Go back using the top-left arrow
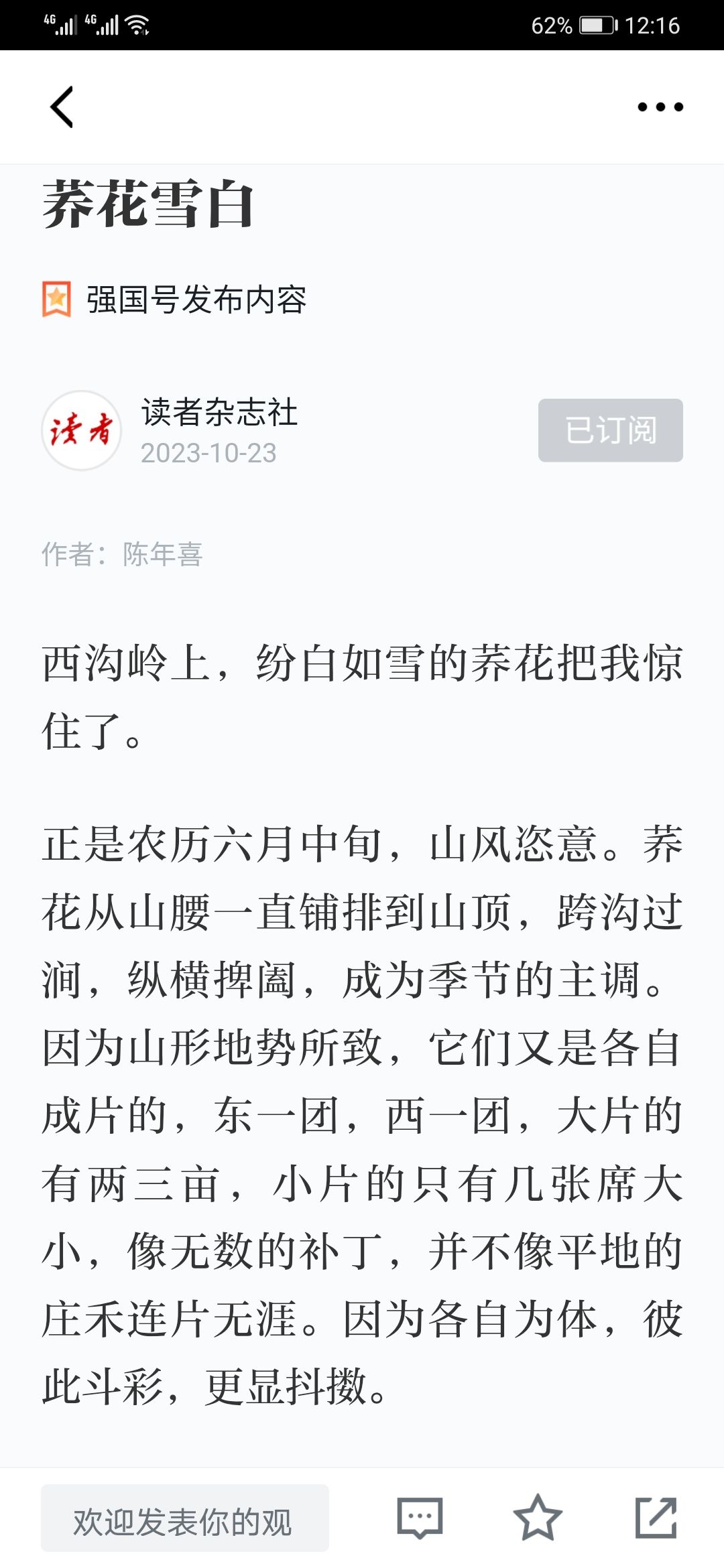The image size is (724, 1568). 62,107
